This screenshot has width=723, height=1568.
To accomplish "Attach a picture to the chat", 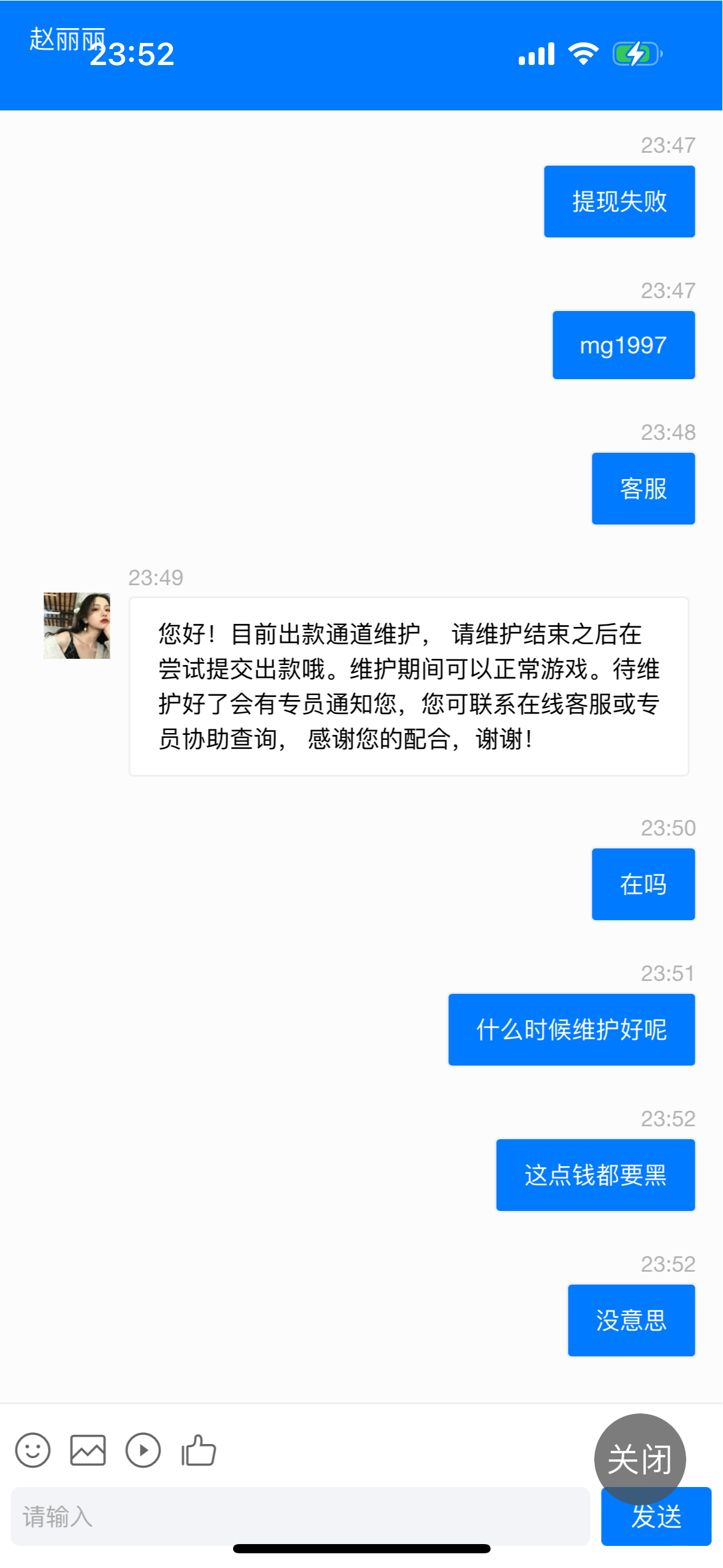I will click(88, 1450).
